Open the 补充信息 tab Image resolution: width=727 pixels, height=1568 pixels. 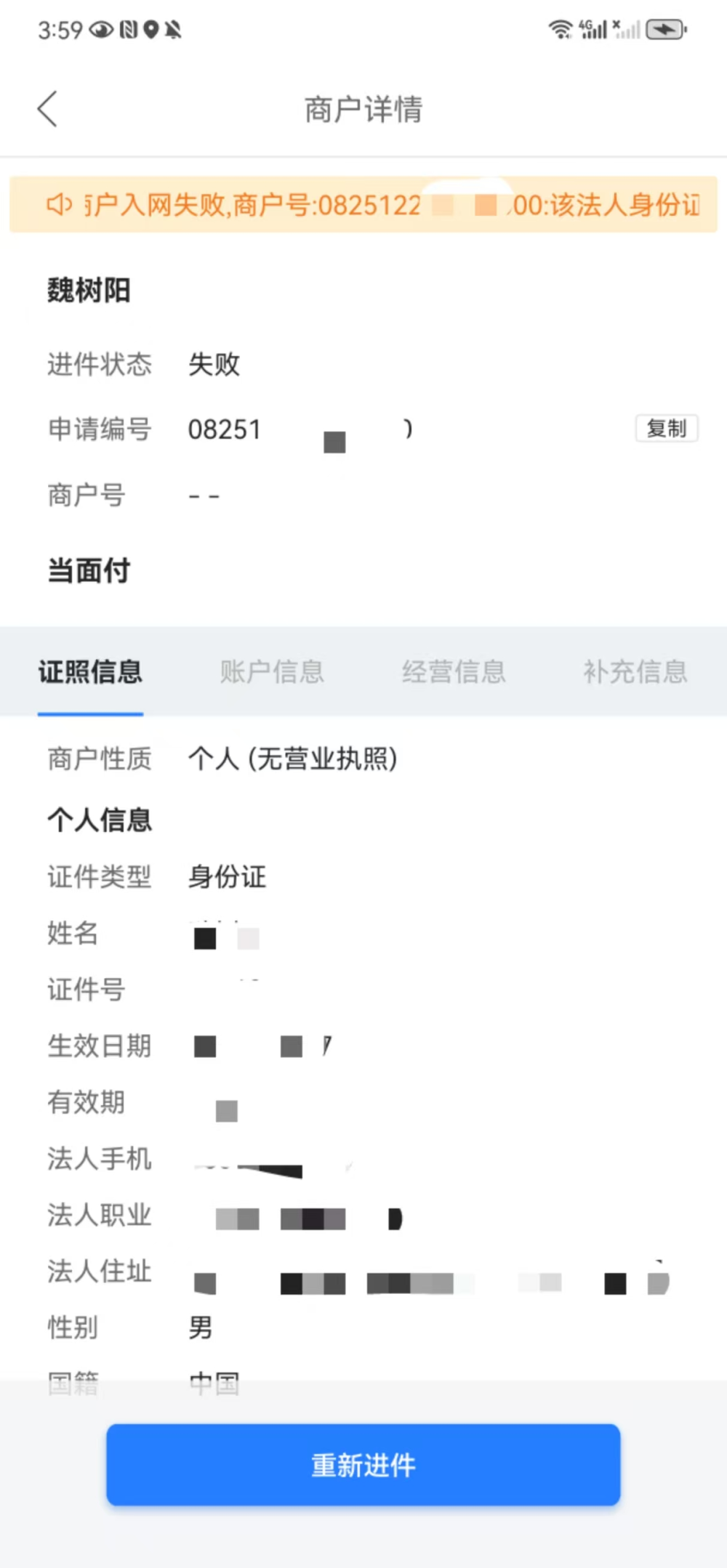pos(635,672)
